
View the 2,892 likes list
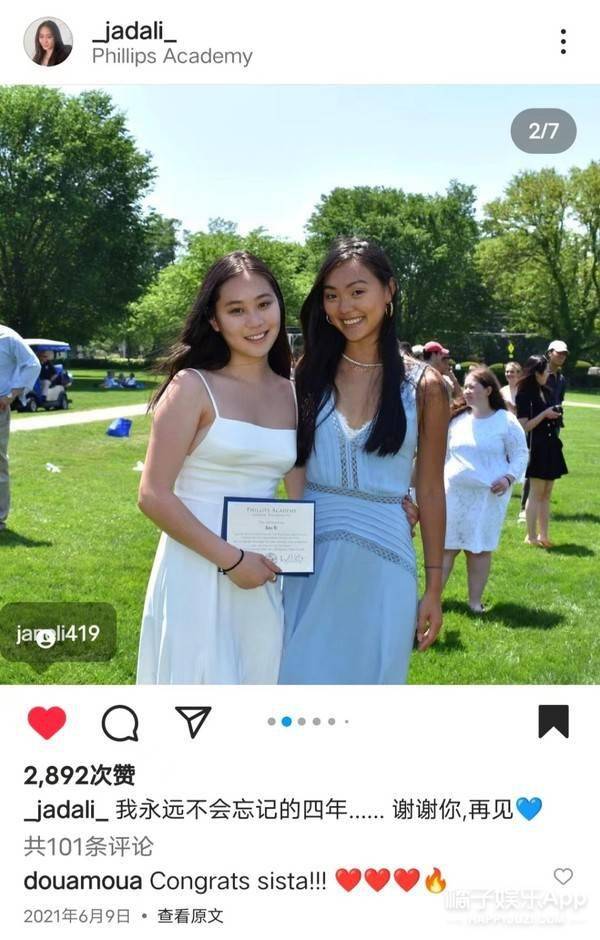pos(80,775)
